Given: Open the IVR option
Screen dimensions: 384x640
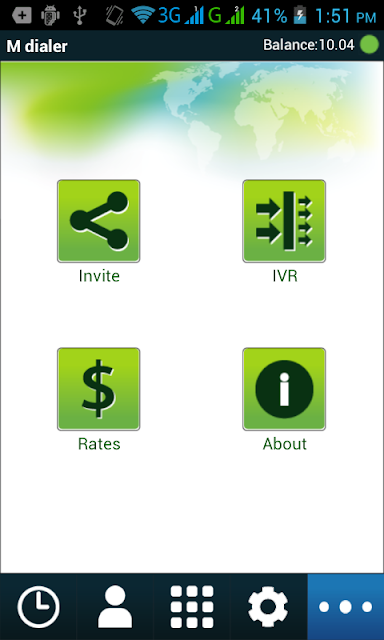Looking at the screenshot, I should (x=284, y=221).
